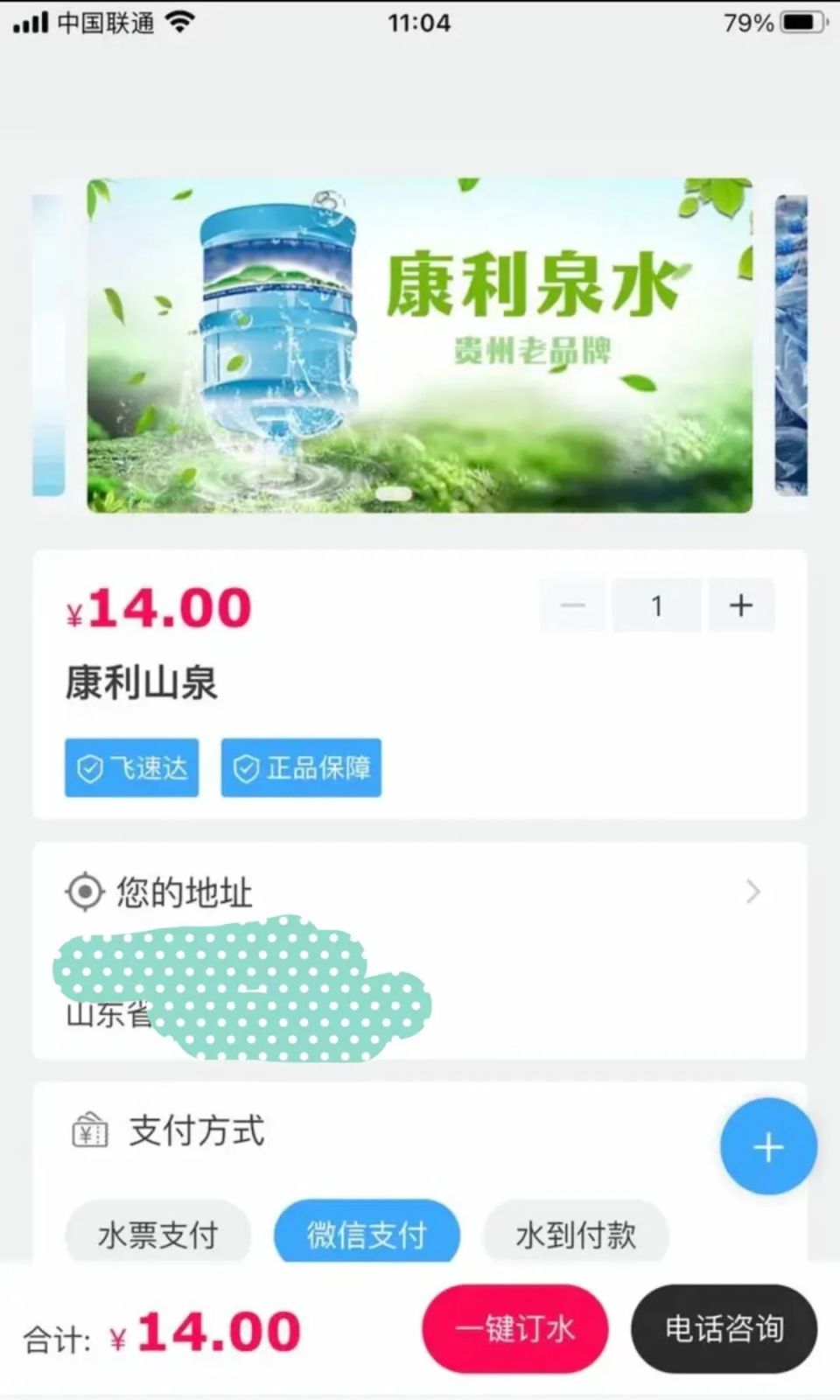This screenshot has width=840, height=1400.
Task: Tap the blue circular plus icon
Action: click(766, 1146)
